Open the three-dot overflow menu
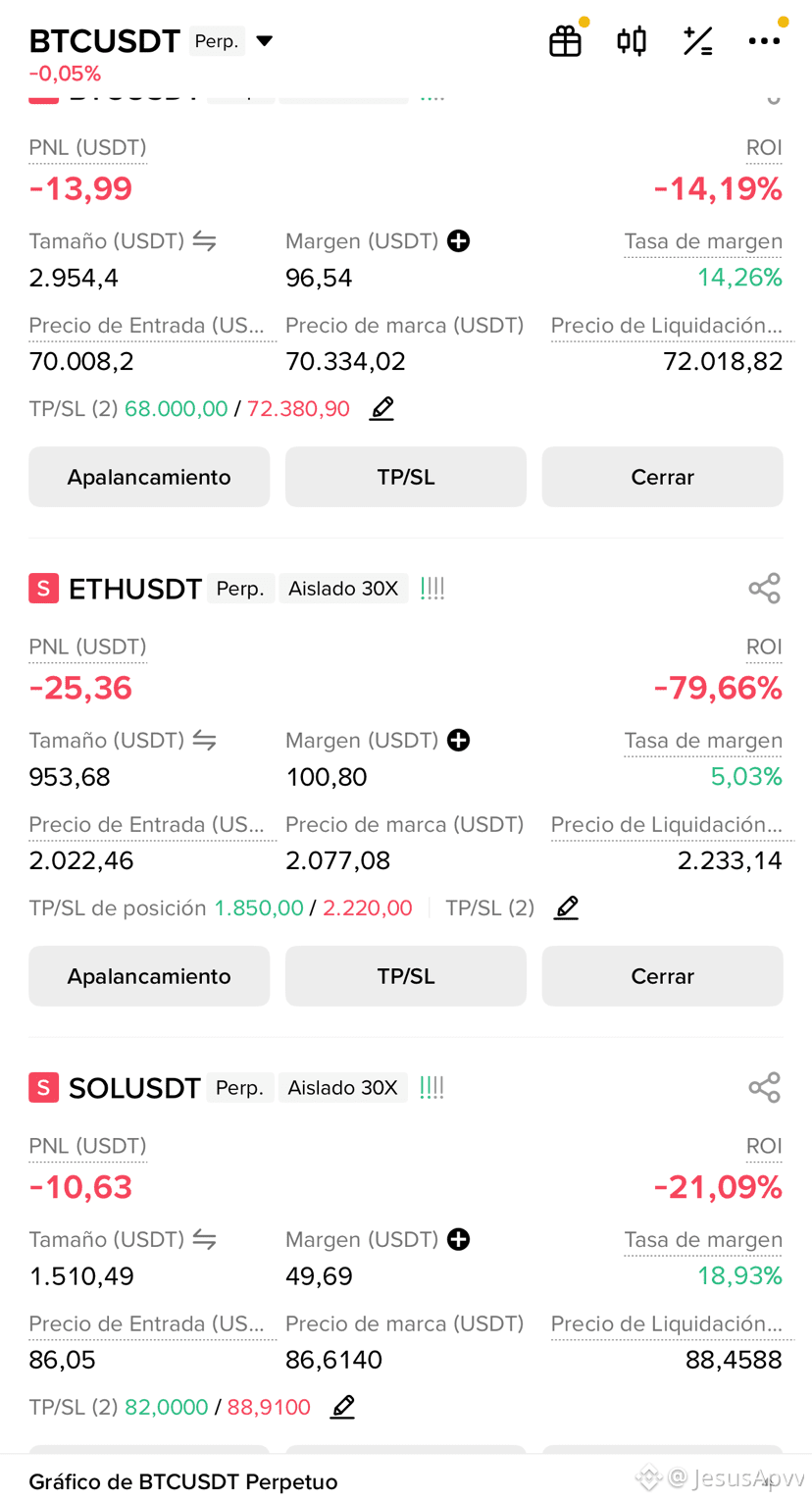Viewport: 812px width, 1502px height. pyautogui.click(x=764, y=41)
